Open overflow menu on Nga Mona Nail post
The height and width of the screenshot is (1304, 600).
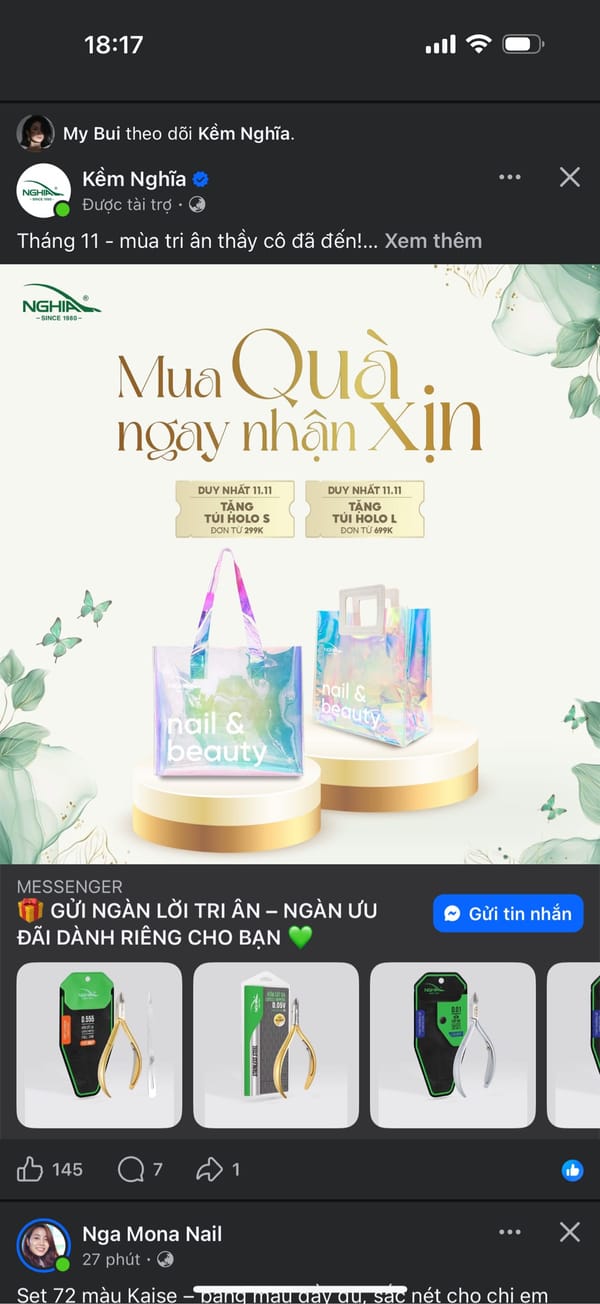(510, 1232)
